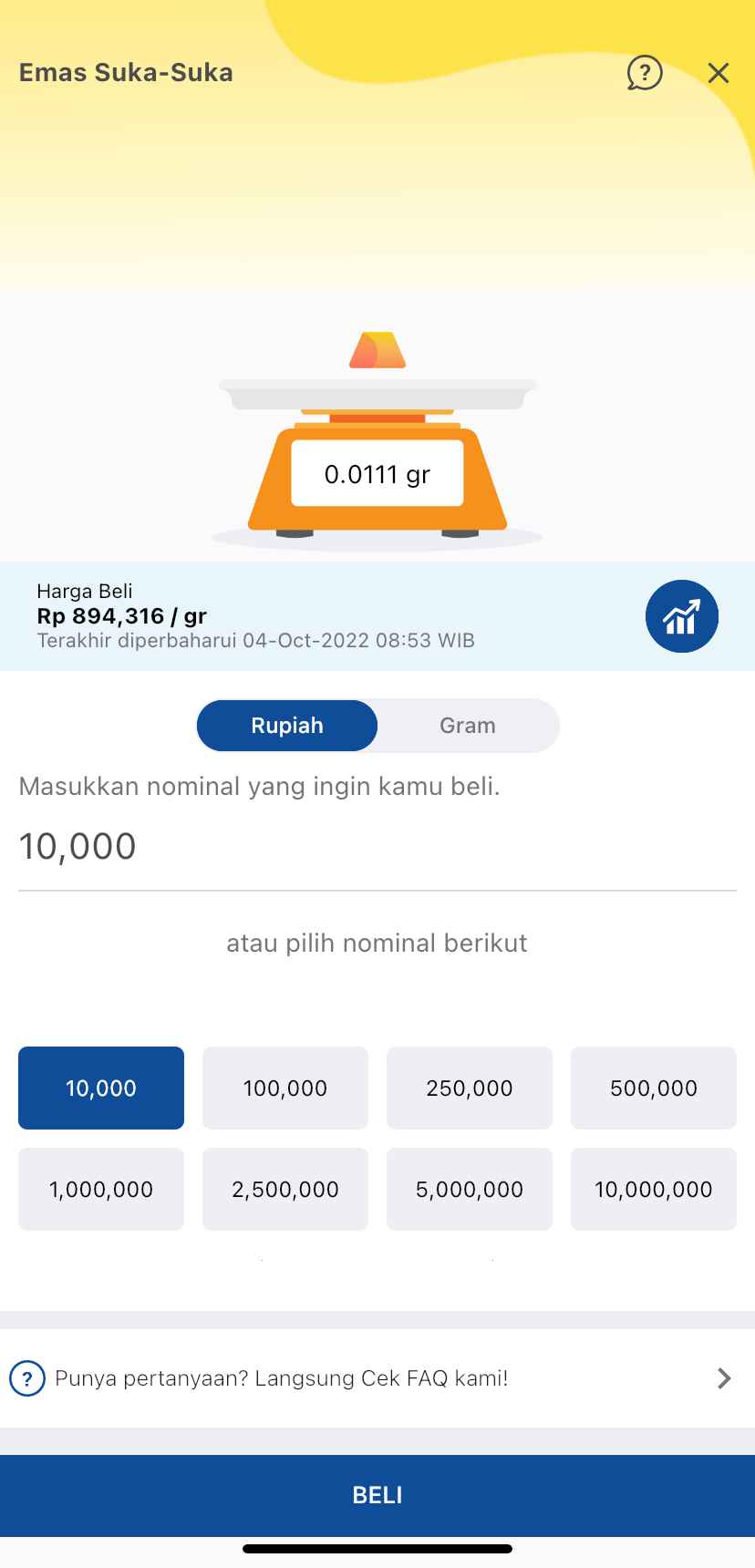Viewport: 755px width, 1568px height.
Task: Close the Emas Suka-Suka screen
Action: [x=719, y=73]
